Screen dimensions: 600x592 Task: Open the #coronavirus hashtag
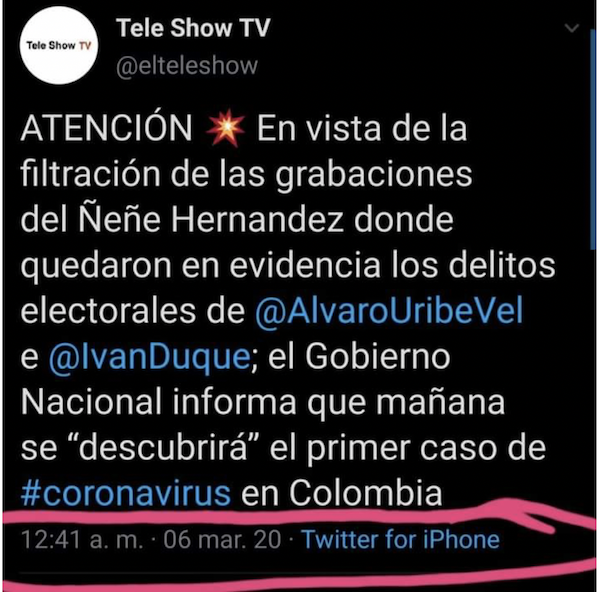[x=126, y=492]
